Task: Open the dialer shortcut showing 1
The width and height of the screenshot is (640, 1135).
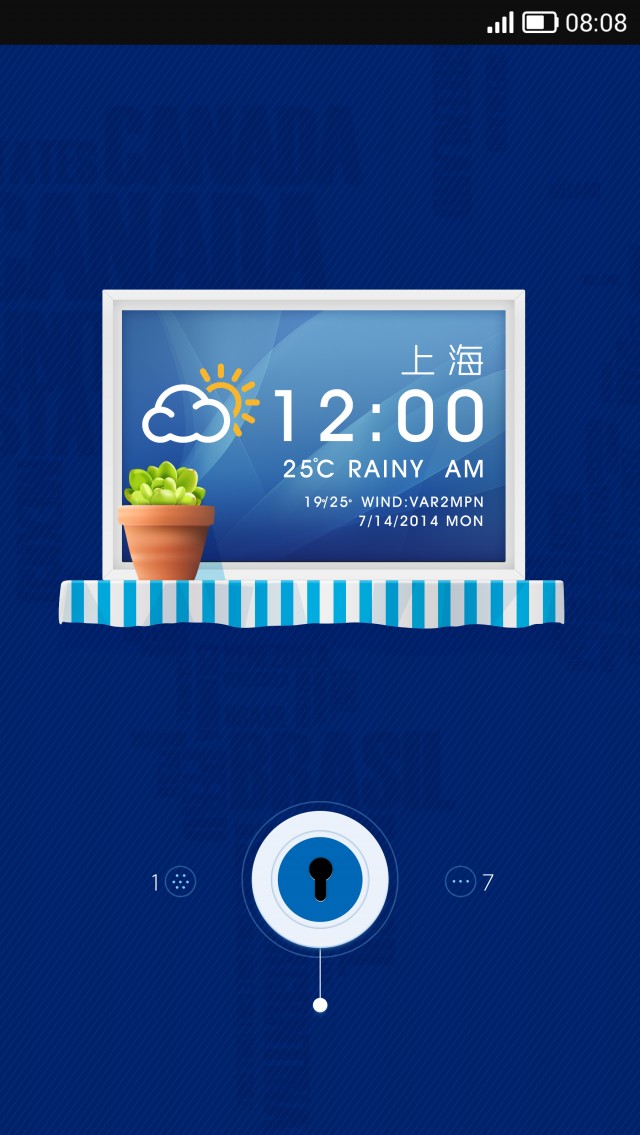Action: pos(180,881)
